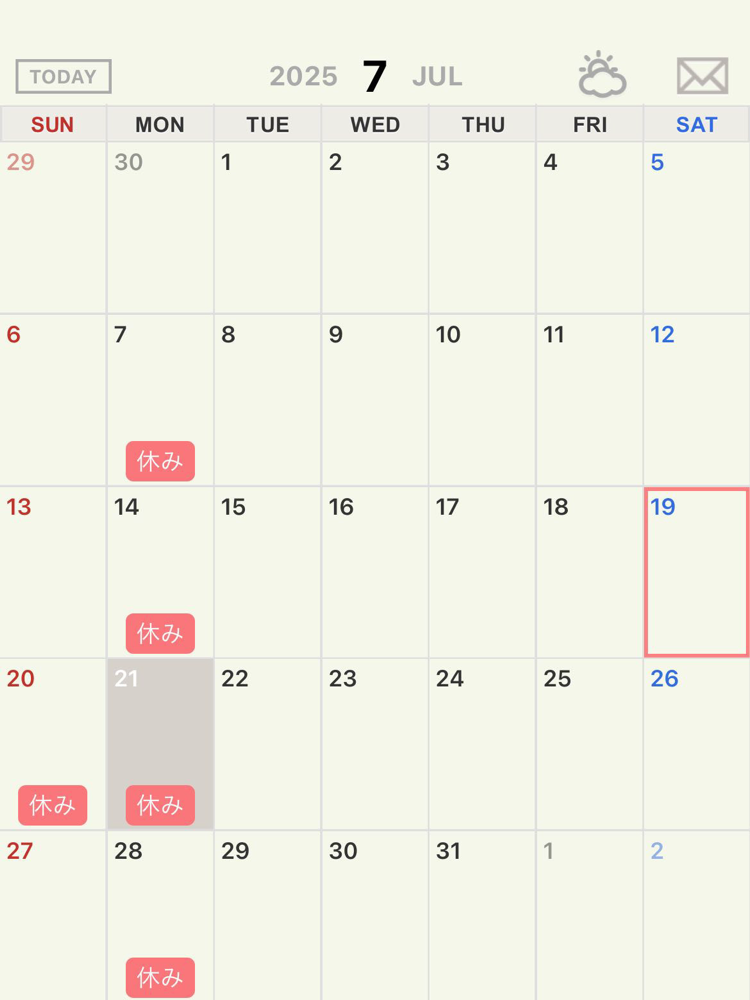750x1000 pixels.
Task: Select Wednesday July 9
Action: coord(375,400)
